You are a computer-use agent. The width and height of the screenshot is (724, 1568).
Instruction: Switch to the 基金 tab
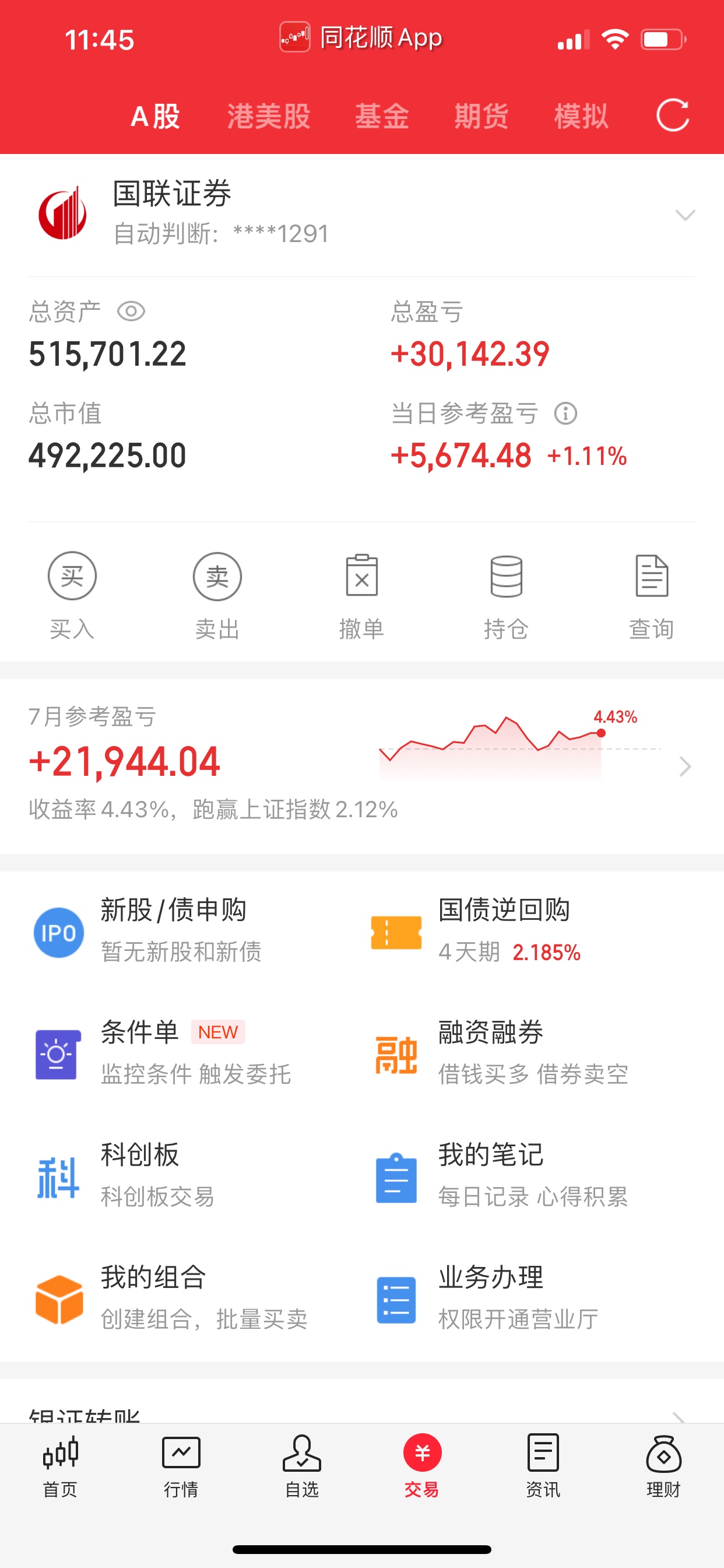tap(382, 116)
